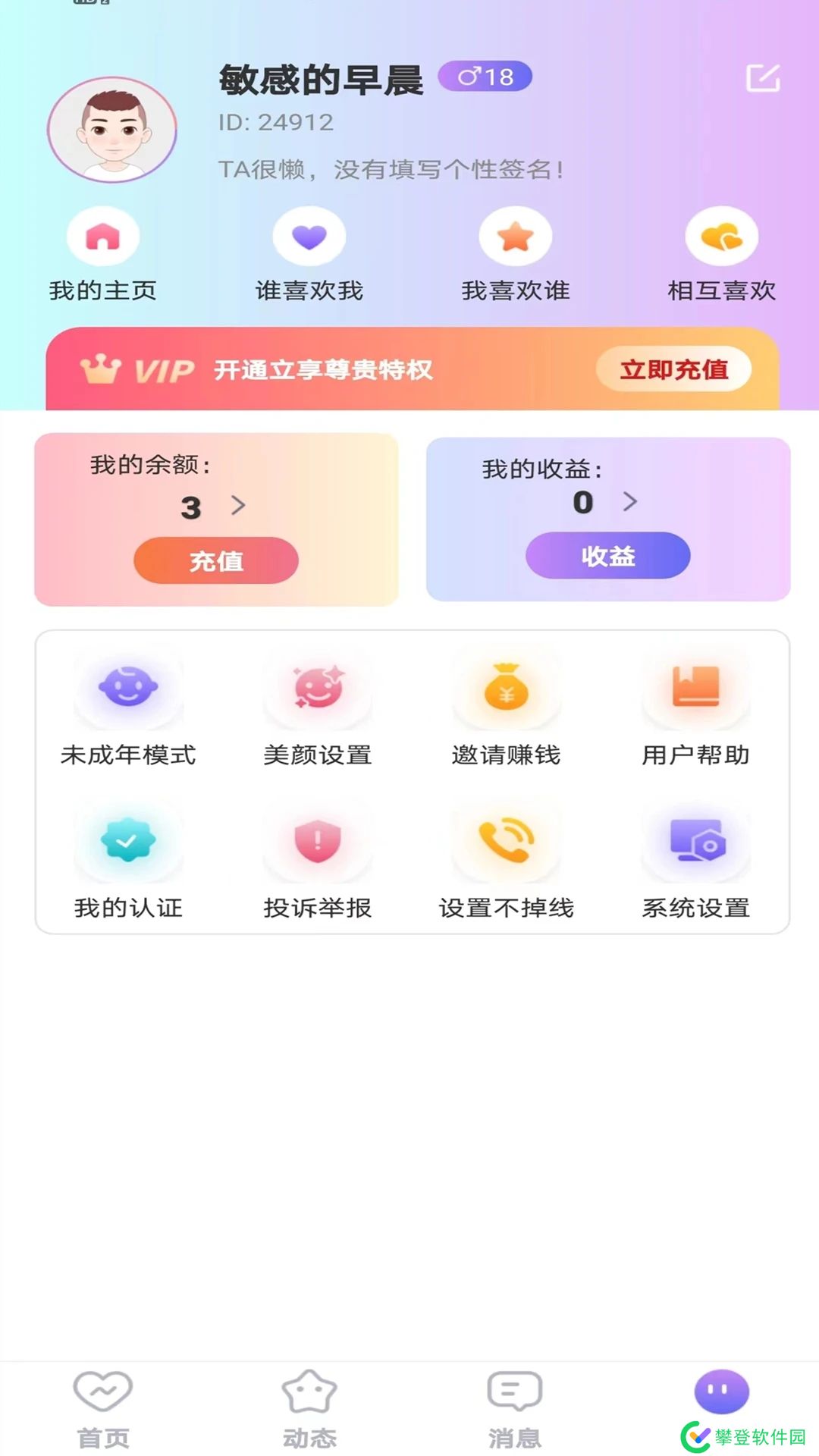This screenshot has height=1456, width=819.
Task: Tap the profile avatar picture
Action: (112, 130)
